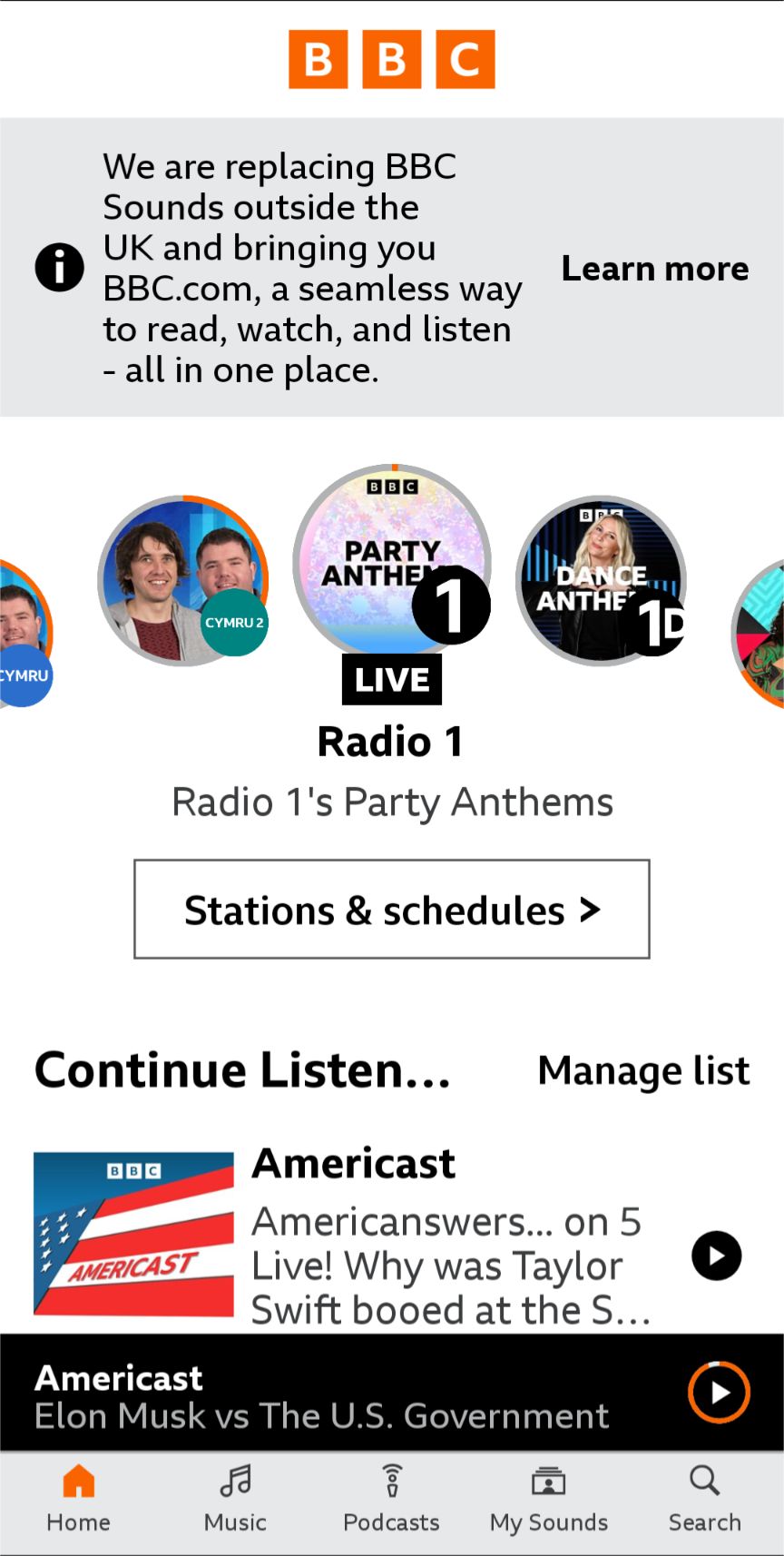Go to the Home tab
784x1556 pixels.
coord(78,1499)
